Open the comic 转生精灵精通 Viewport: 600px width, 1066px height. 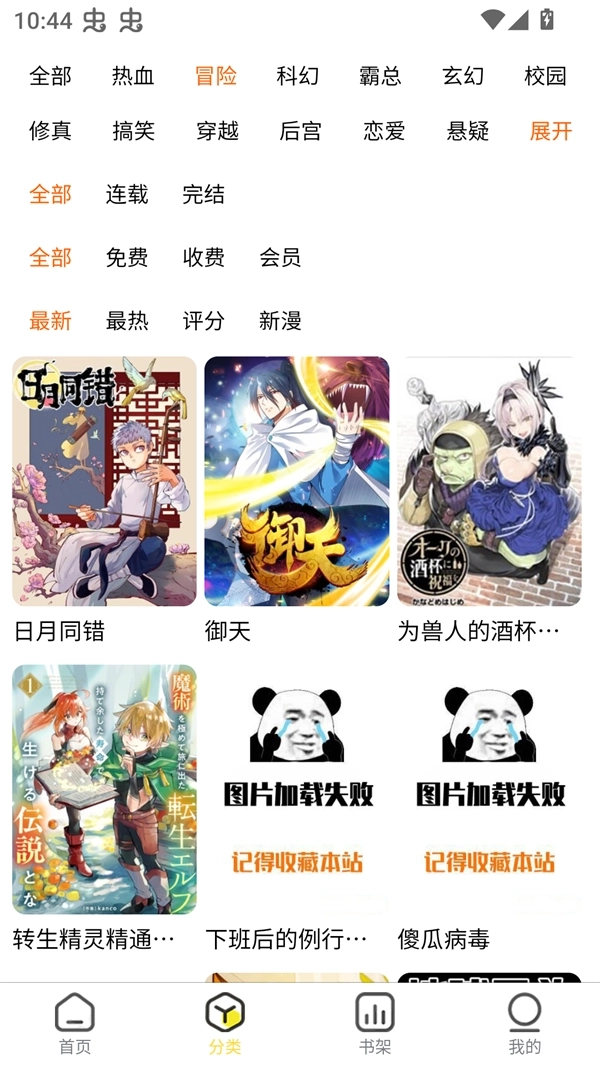point(104,789)
